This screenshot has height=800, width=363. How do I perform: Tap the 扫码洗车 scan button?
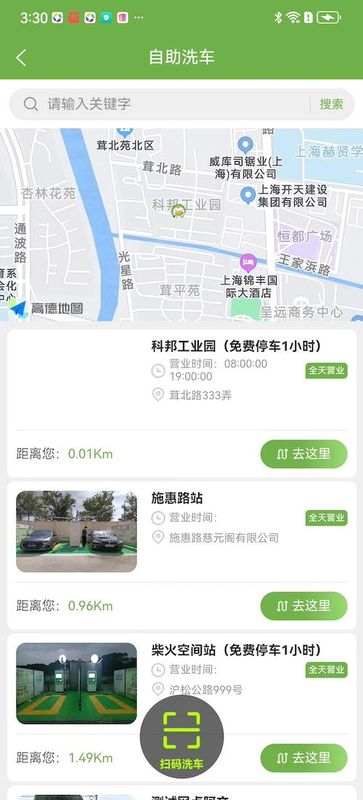pos(182,736)
